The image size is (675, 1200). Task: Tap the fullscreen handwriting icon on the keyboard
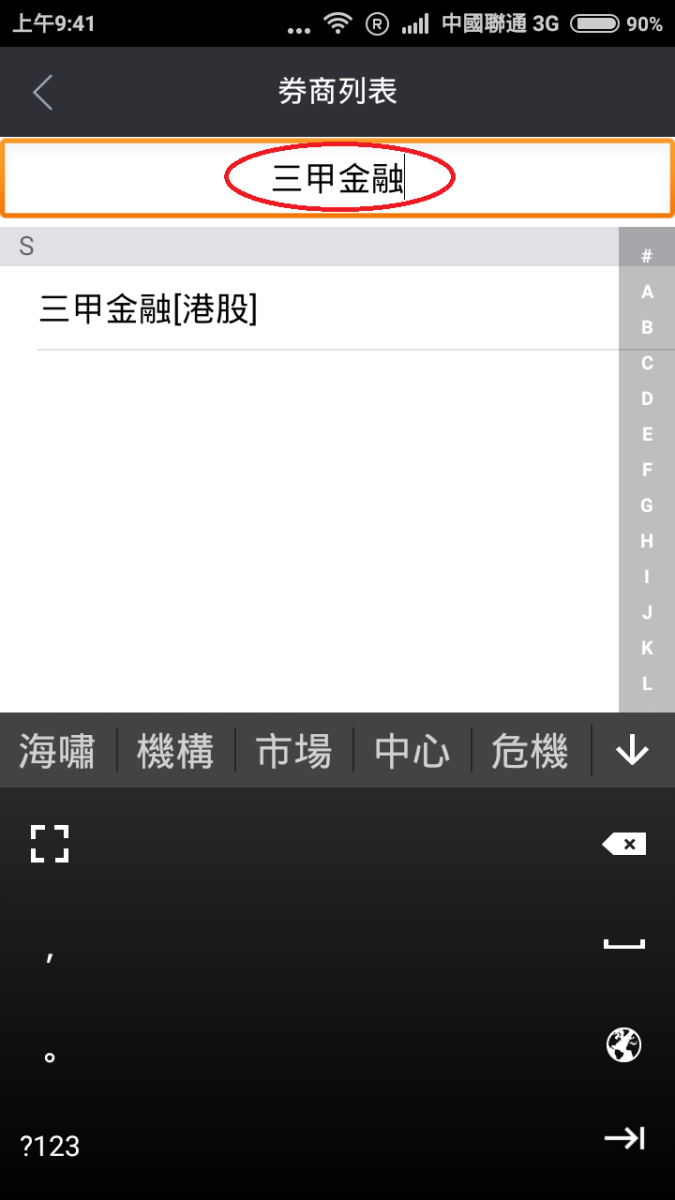[x=49, y=844]
